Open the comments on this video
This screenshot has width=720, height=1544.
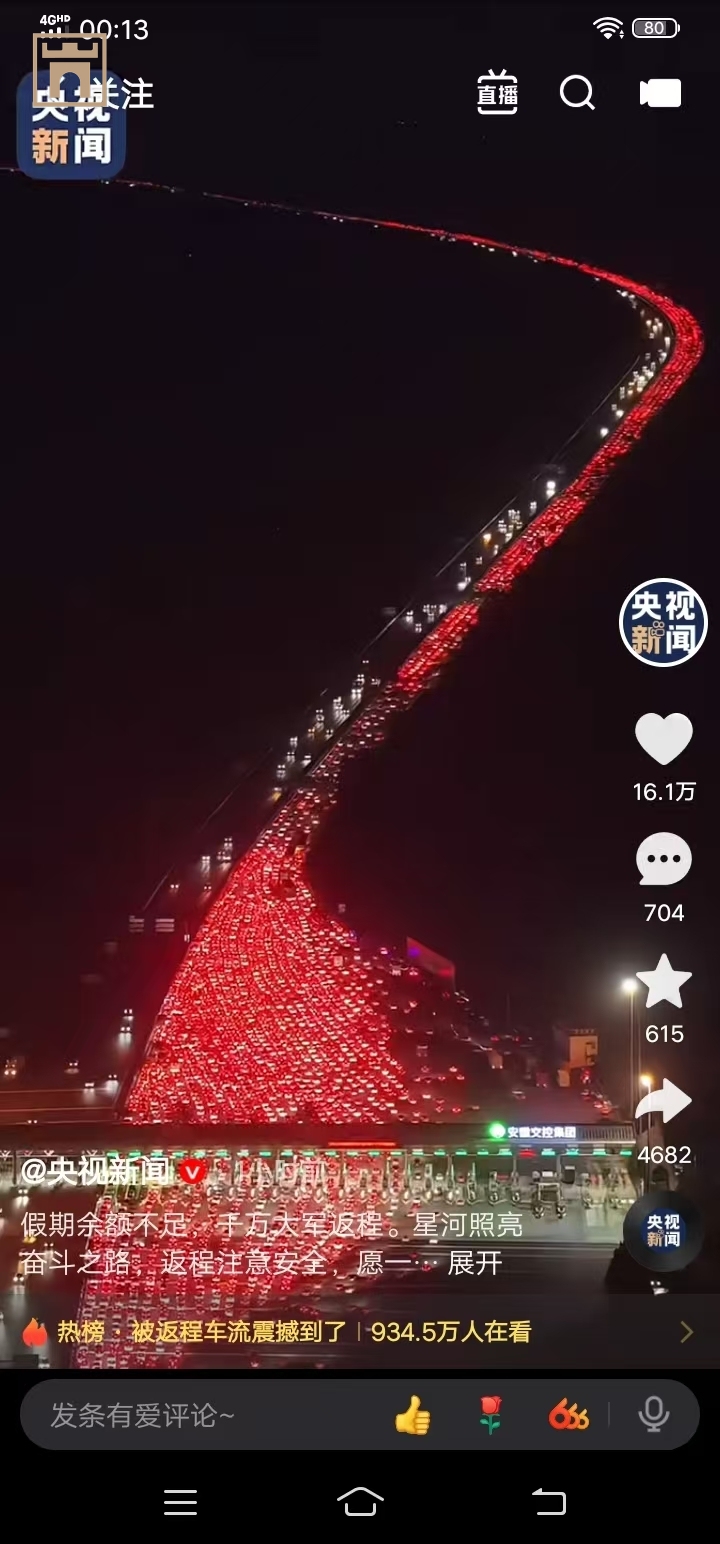click(x=664, y=860)
